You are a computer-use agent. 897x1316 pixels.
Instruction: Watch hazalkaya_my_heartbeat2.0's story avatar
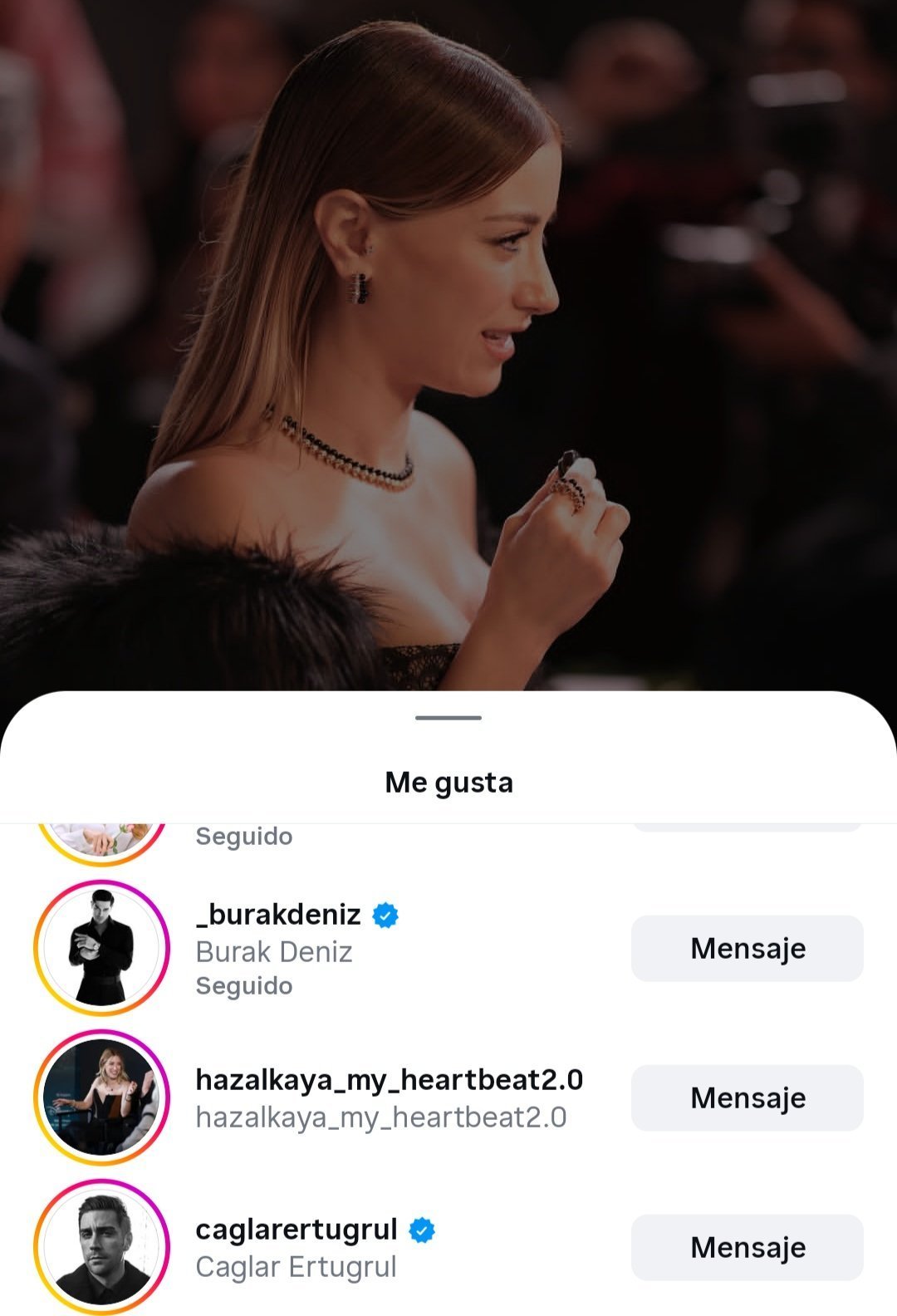coord(101,1097)
